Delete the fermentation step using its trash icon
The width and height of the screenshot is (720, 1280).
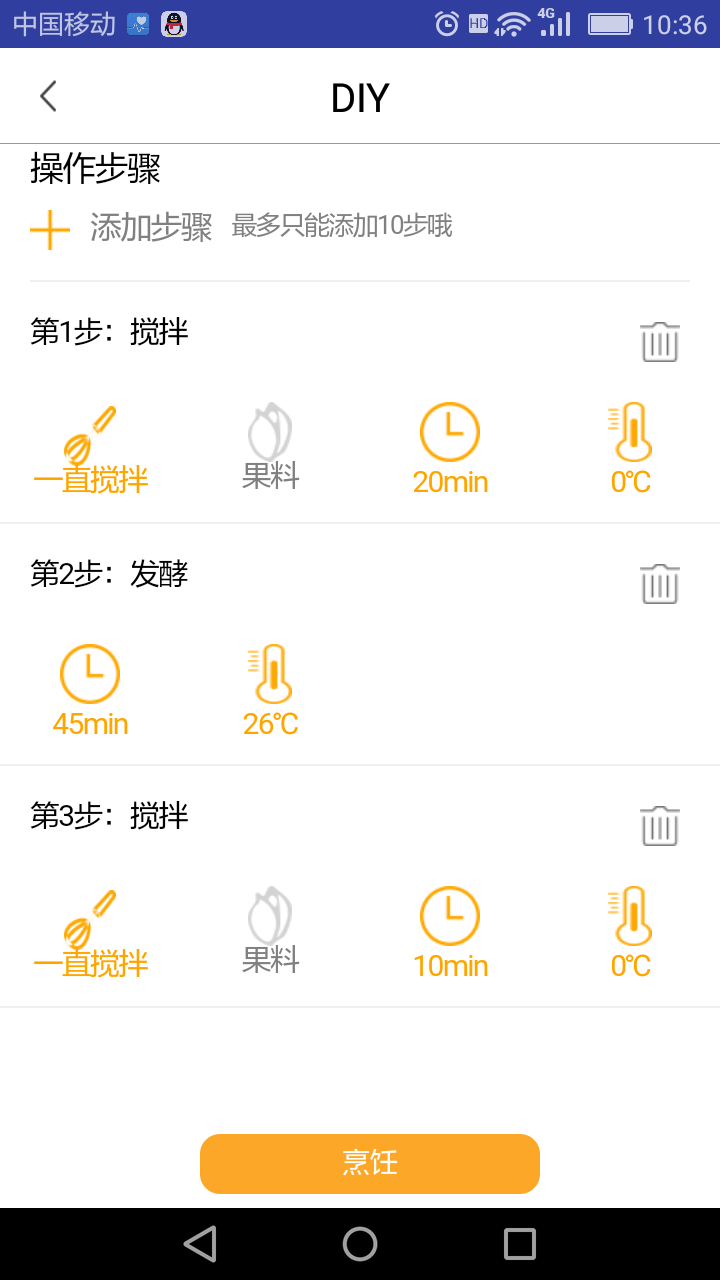[x=658, y=583]
